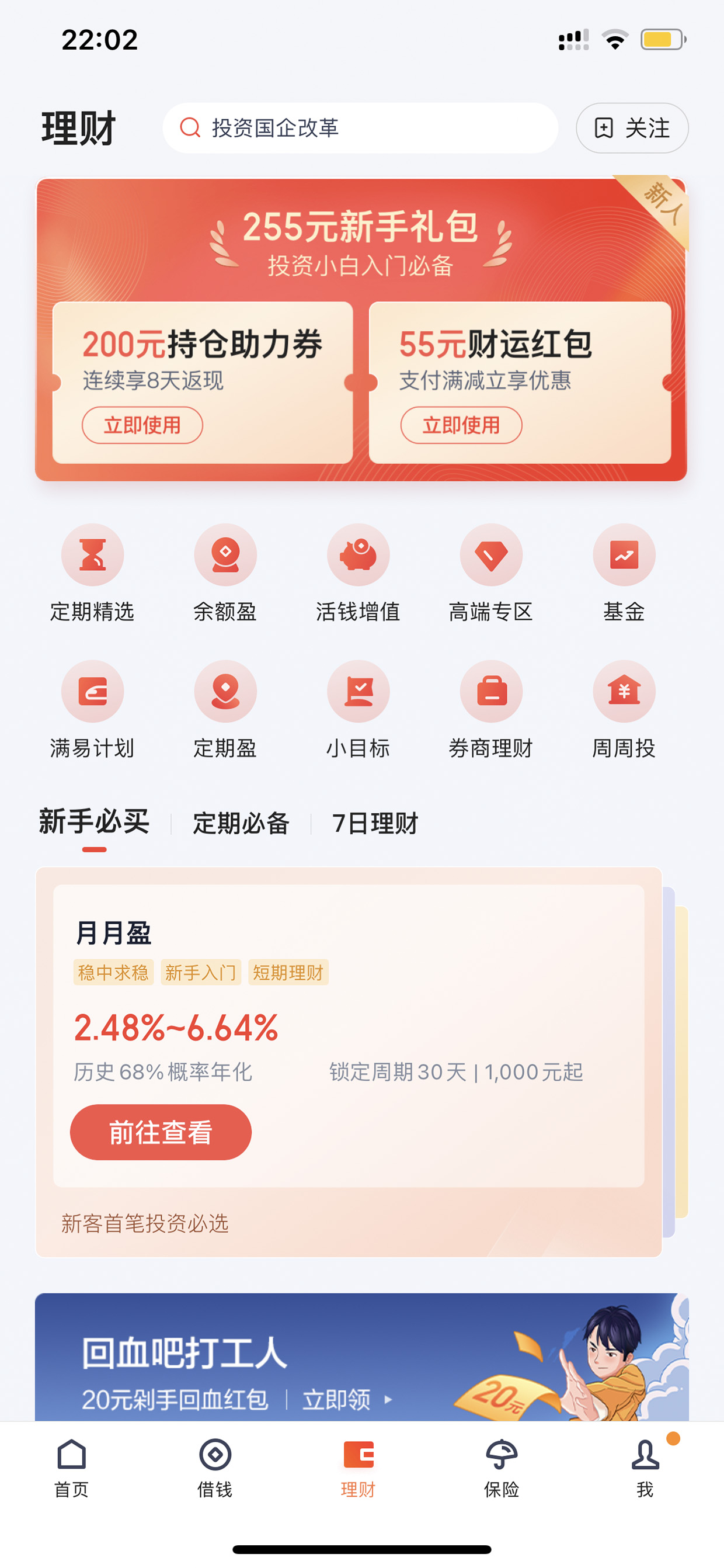Tap 前往查看 on 月月盈 card

point(161,1132)
